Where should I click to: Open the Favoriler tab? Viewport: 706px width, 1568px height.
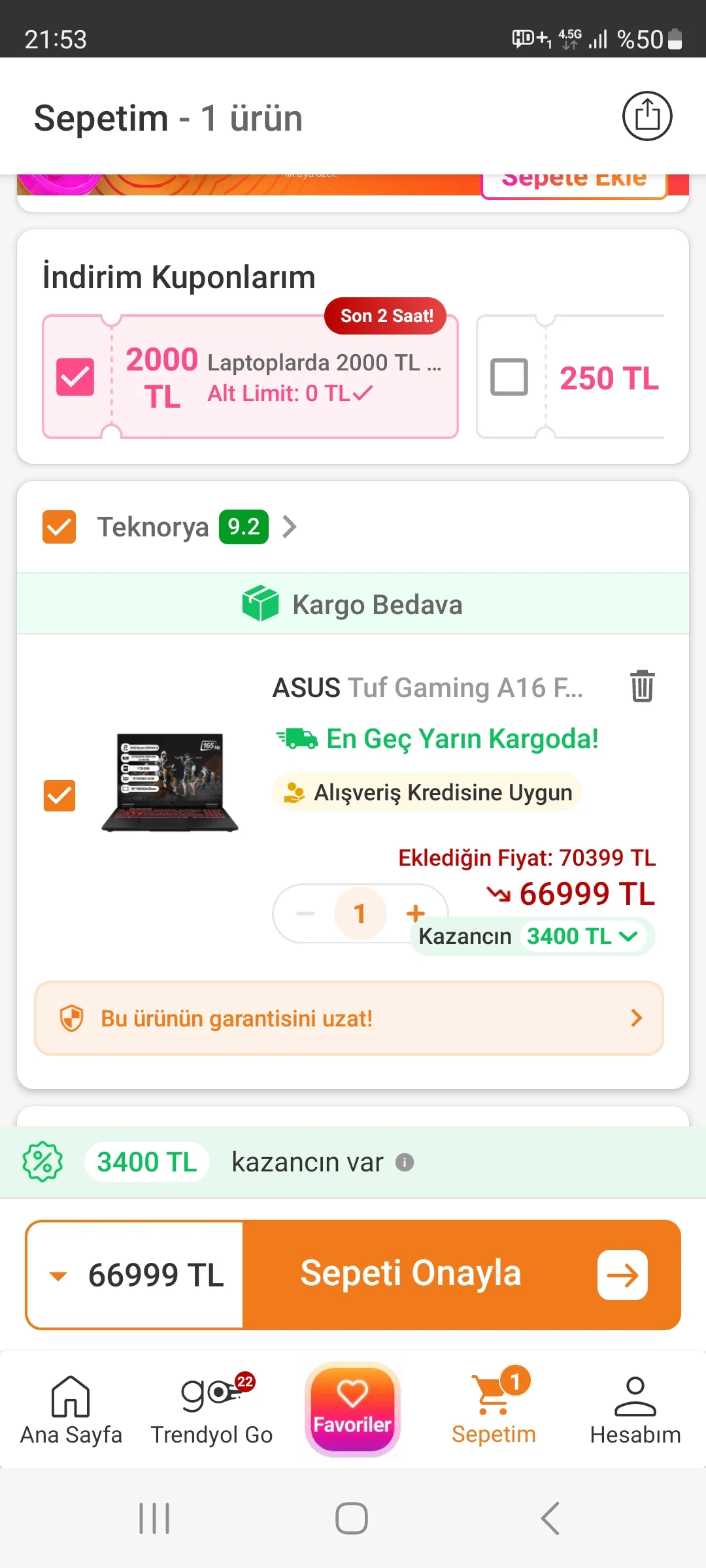click(352, 1409)
